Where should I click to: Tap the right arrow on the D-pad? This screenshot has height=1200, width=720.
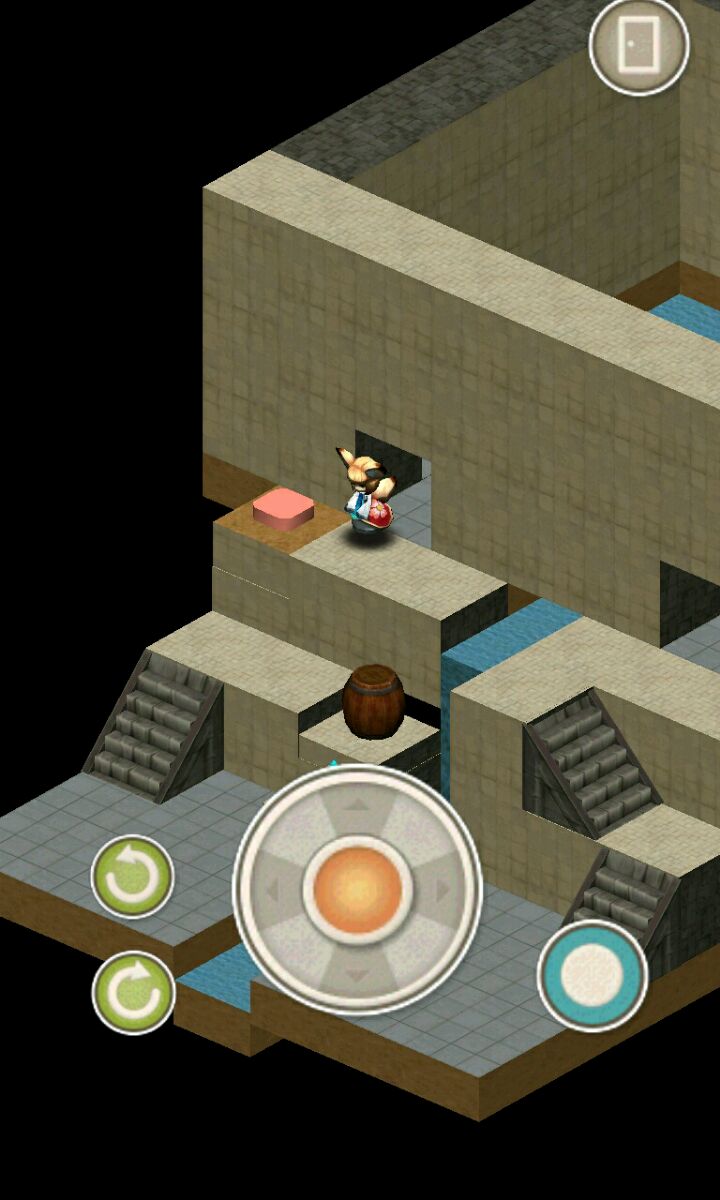(x=442, y=889)
